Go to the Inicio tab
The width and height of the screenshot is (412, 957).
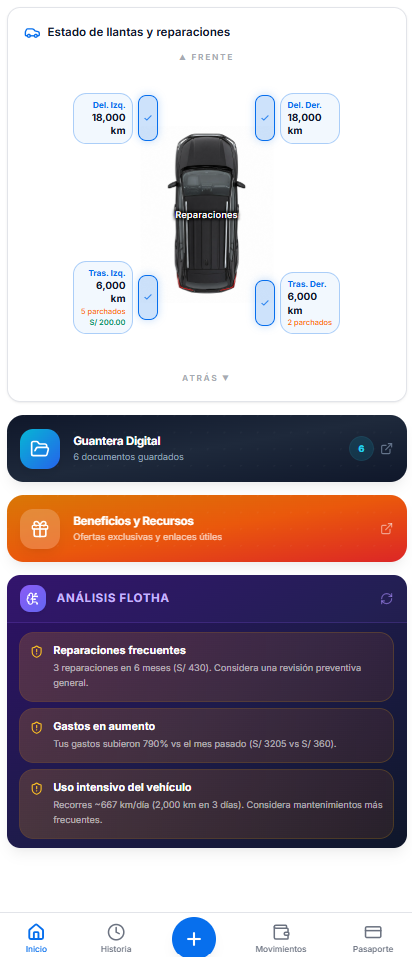click(x=37, y=938)
